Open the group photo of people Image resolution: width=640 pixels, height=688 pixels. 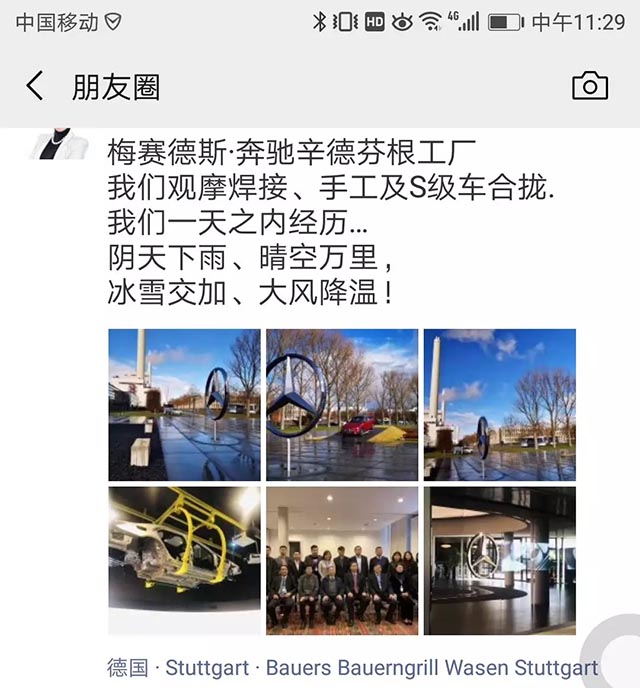(x=341, y=560)
